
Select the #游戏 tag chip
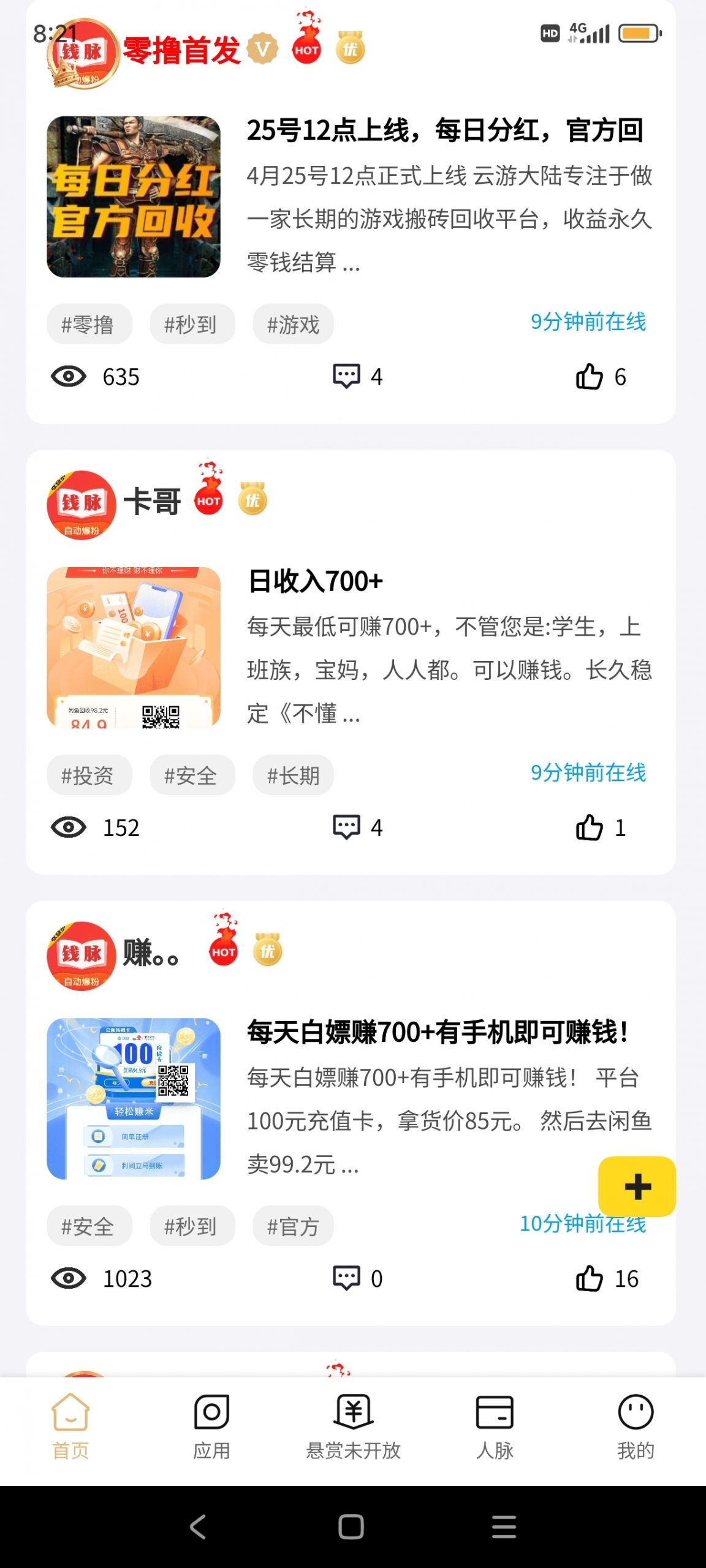click(293, 324)
